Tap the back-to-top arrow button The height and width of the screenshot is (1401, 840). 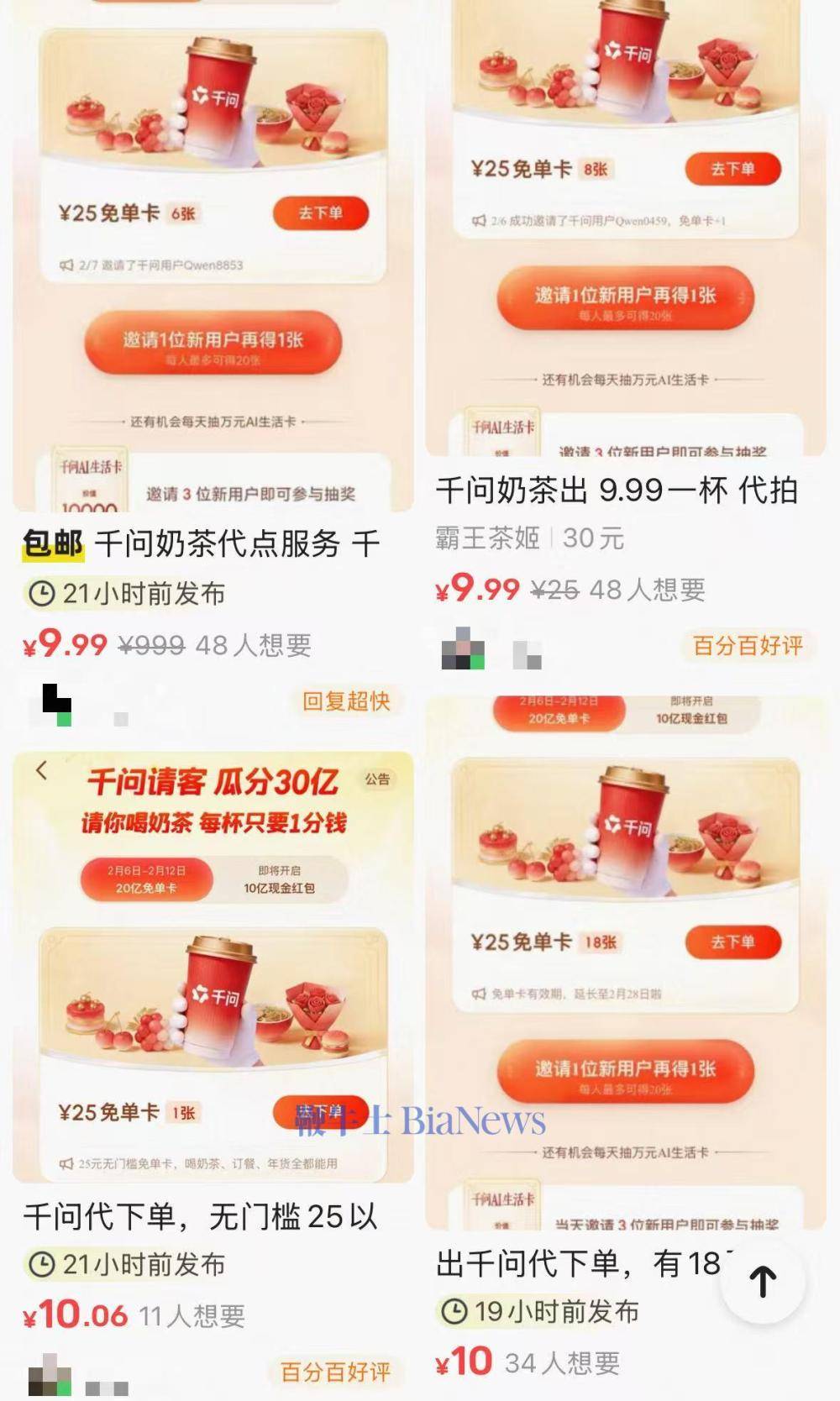click(763, 1282)
